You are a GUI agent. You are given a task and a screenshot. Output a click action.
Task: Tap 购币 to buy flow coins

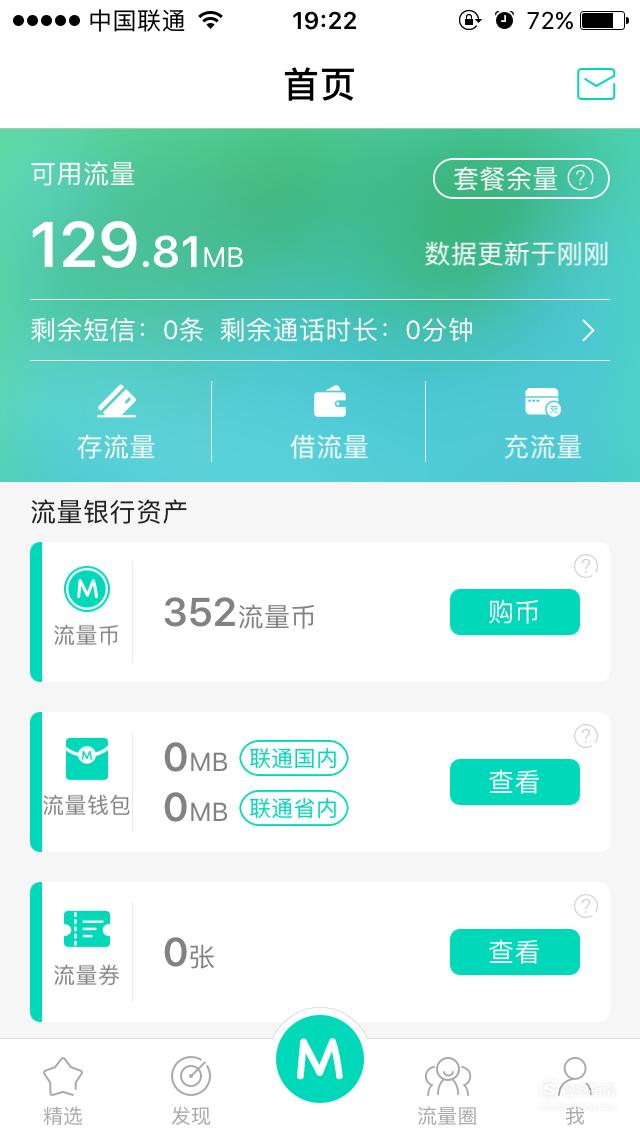coord(515,612)
